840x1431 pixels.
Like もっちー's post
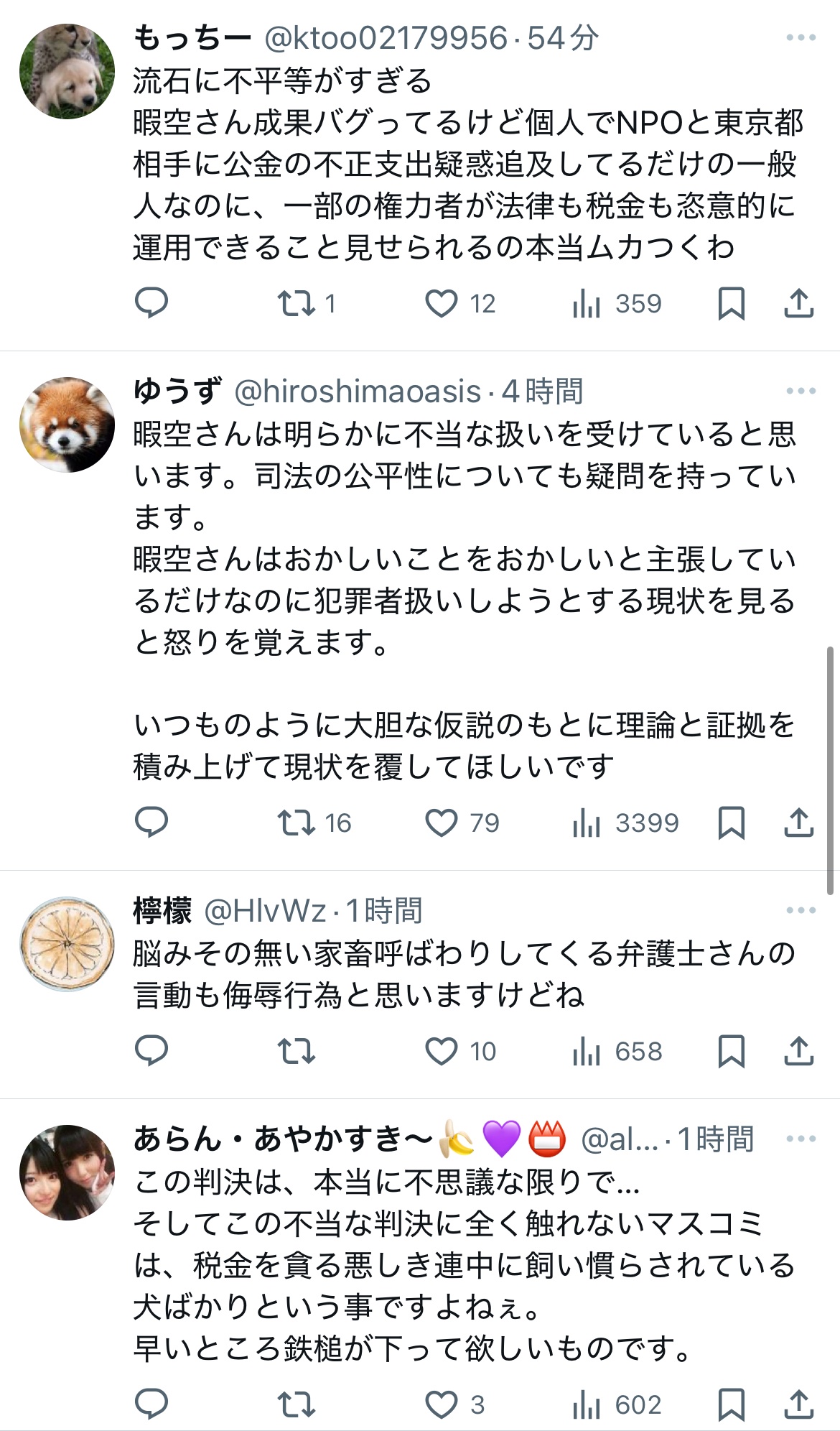coord(442,303)
